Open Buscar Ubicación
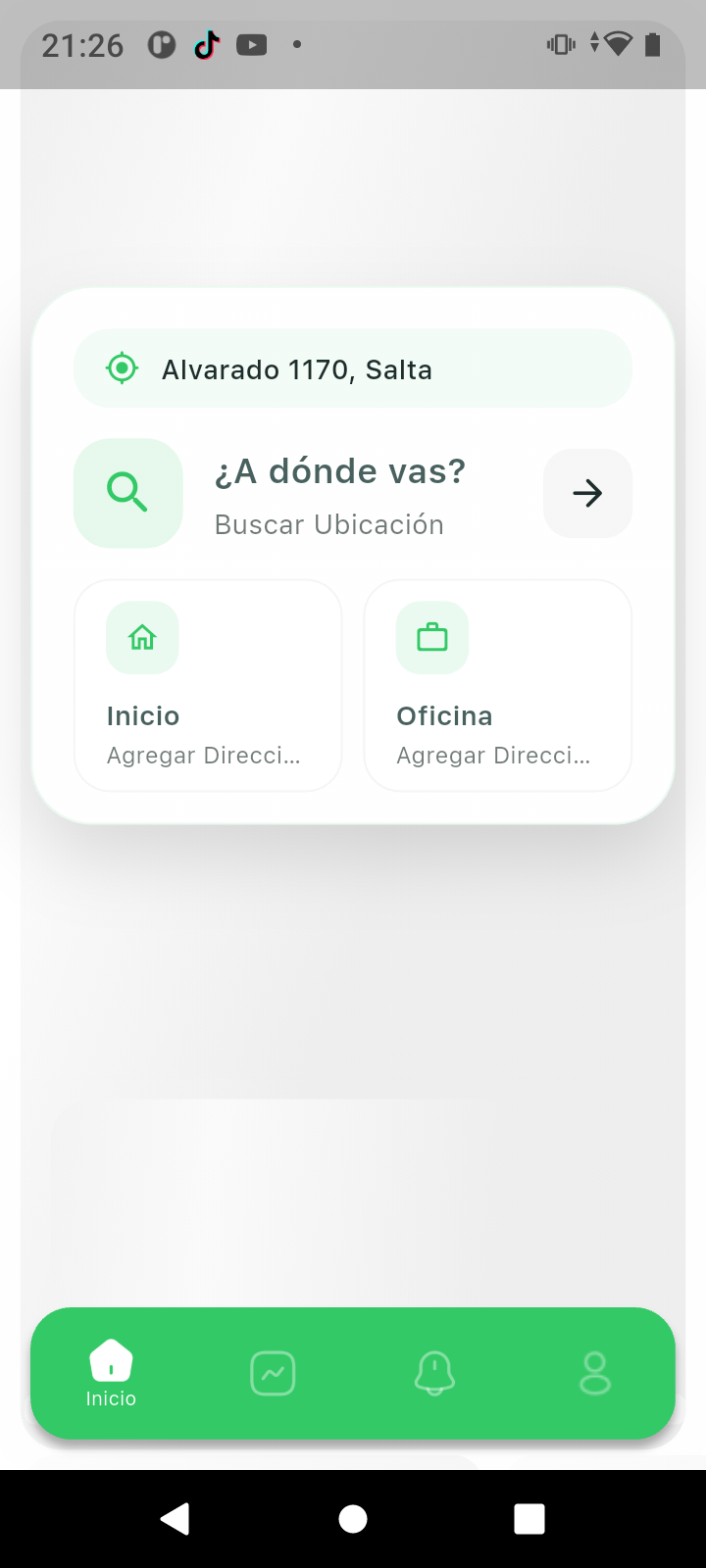The width and height of the screenshot is (706, 1568). [328, 523]
